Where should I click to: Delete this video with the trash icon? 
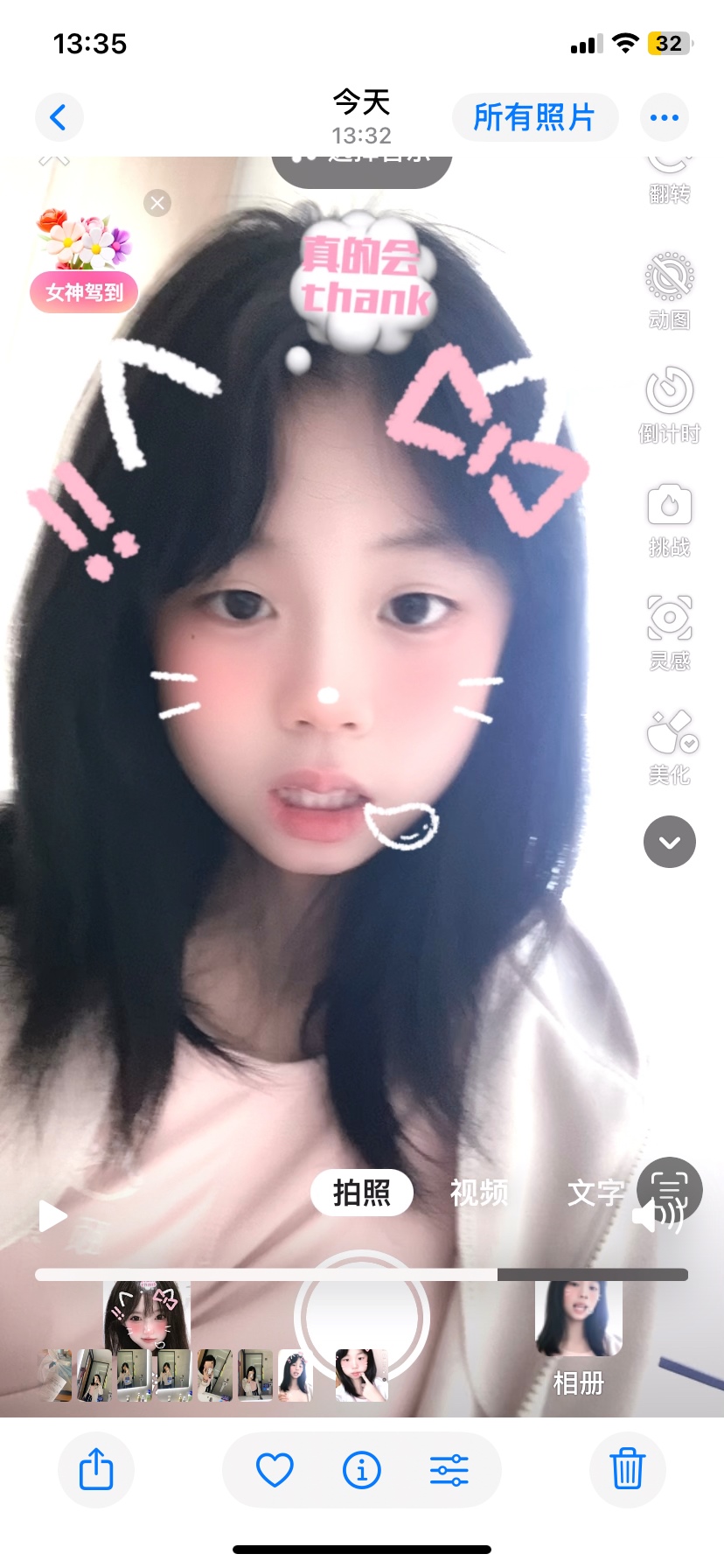[x=627, y=1469]
